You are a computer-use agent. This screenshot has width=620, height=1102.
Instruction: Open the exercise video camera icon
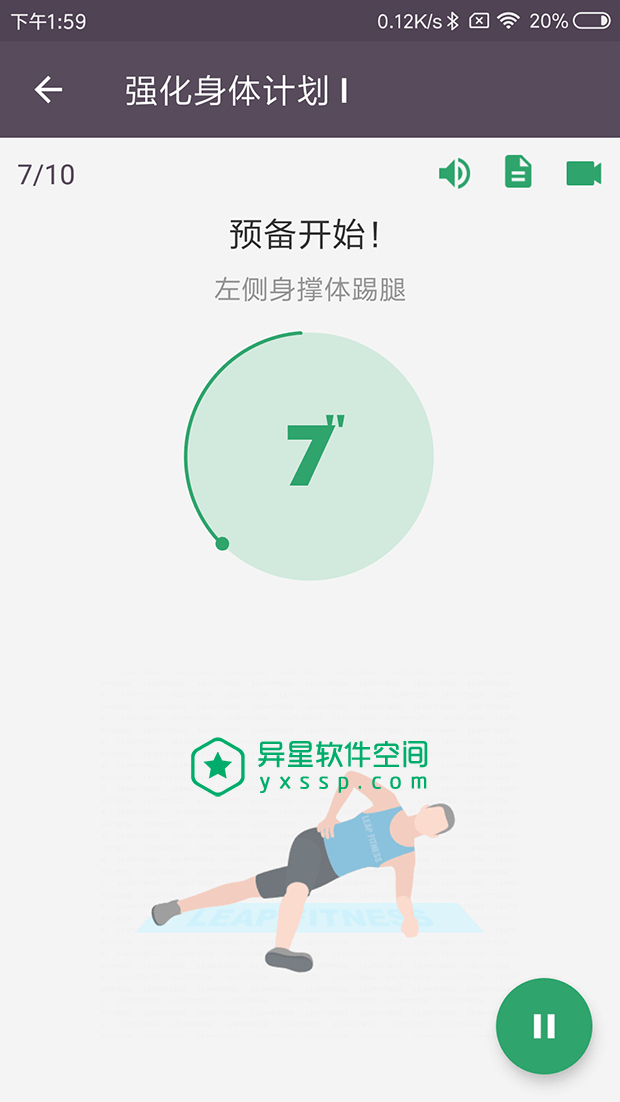pyautogui.click(x=583, y=173)
